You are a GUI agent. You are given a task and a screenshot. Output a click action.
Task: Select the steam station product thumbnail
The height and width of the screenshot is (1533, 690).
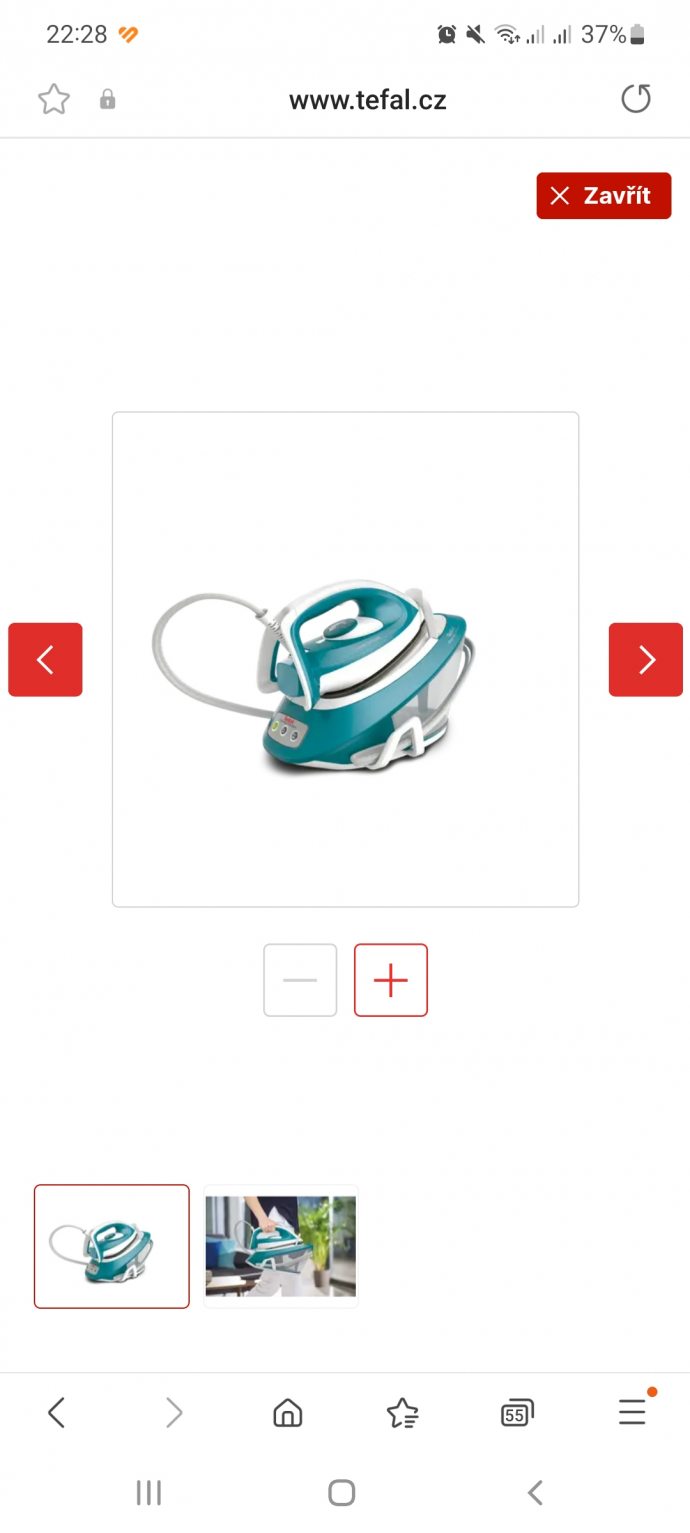click(x=112, y=1246)
